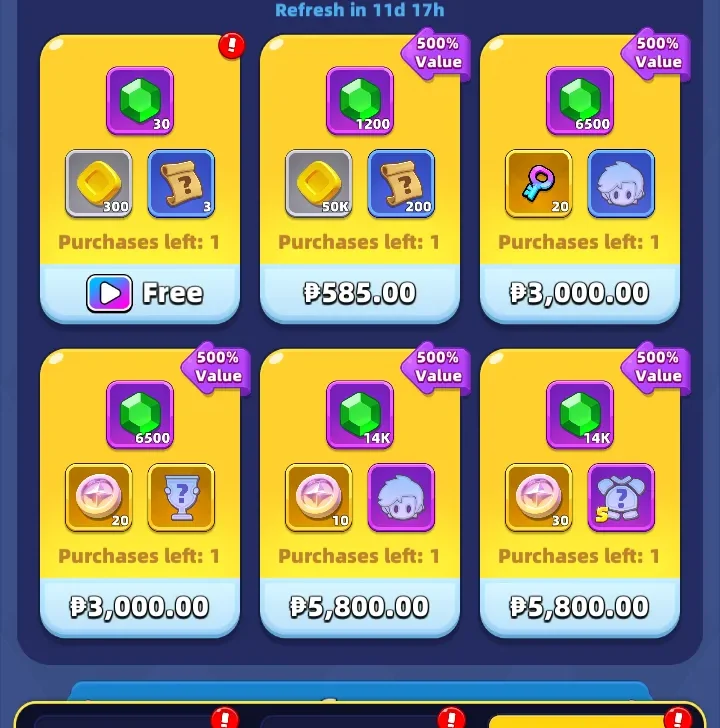Inspect the 200 mystery scrolls item

point(401,184)
